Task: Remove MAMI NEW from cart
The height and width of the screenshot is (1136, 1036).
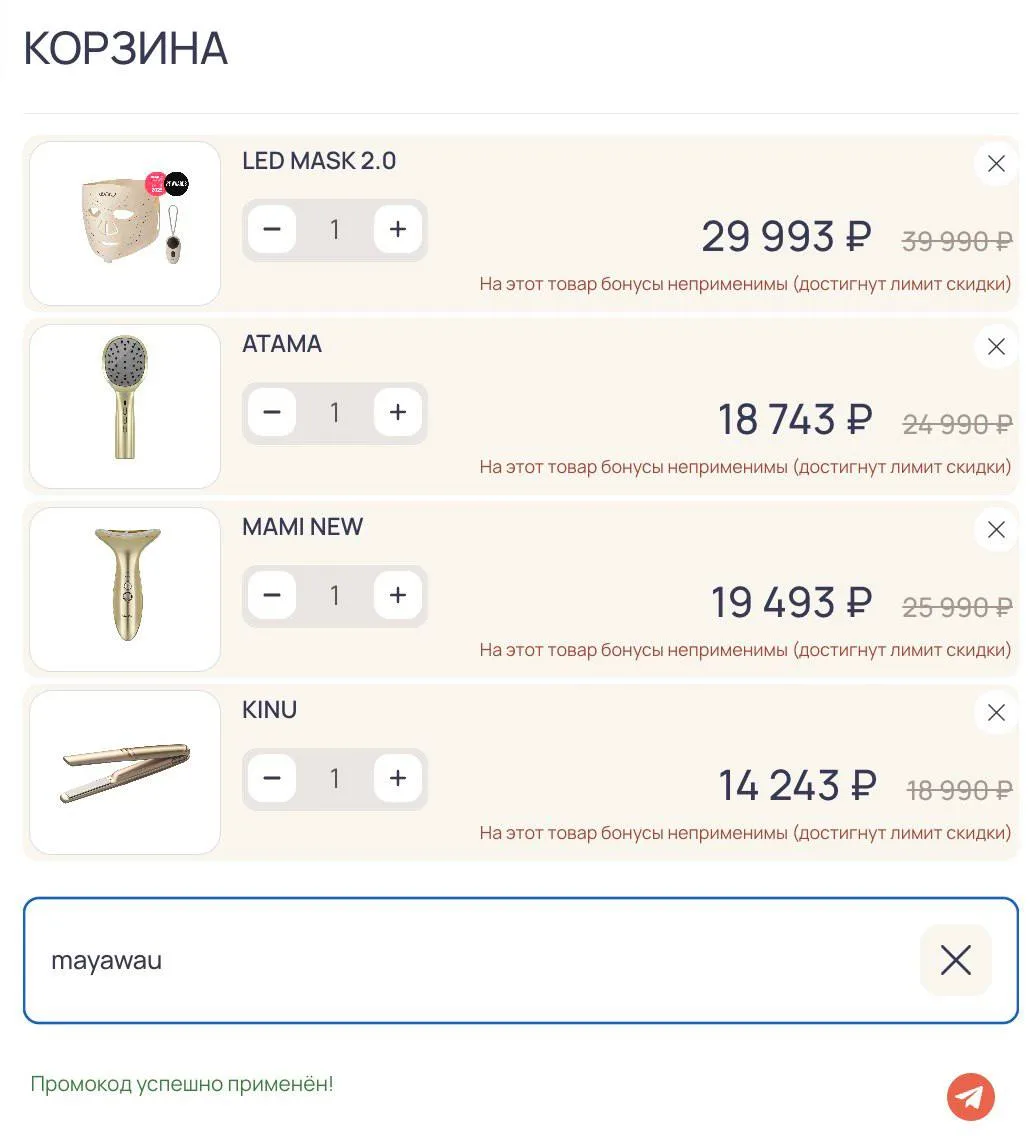Action: 995,530
